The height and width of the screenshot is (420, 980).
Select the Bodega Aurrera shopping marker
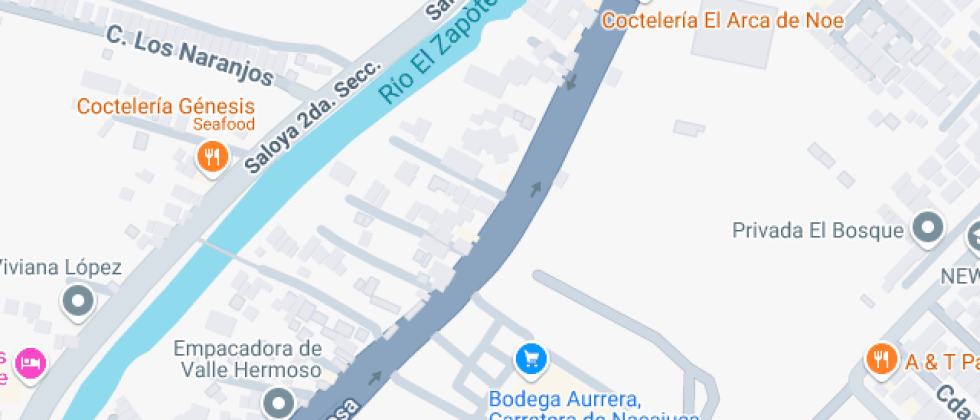(531, 357)
